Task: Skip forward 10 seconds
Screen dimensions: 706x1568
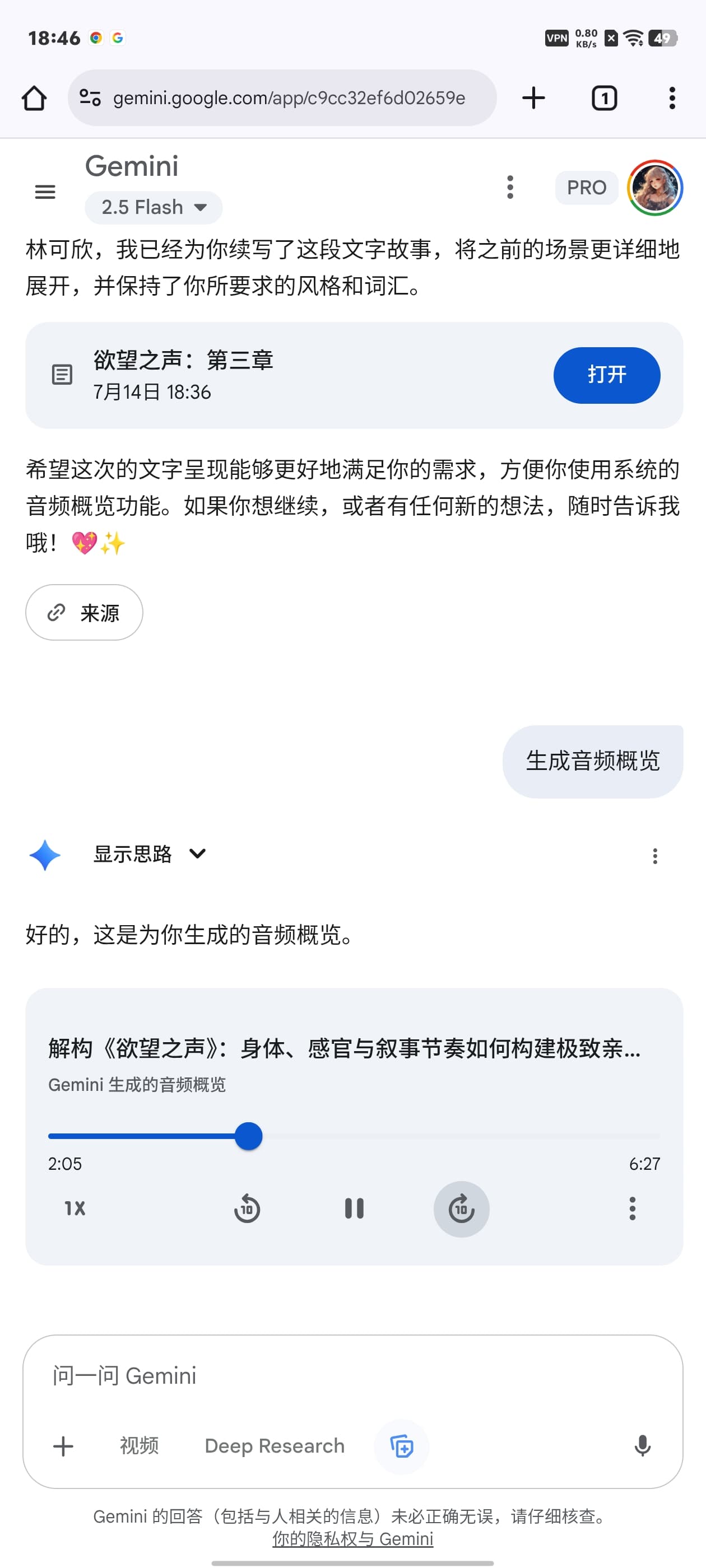Action: point(461,1209)
